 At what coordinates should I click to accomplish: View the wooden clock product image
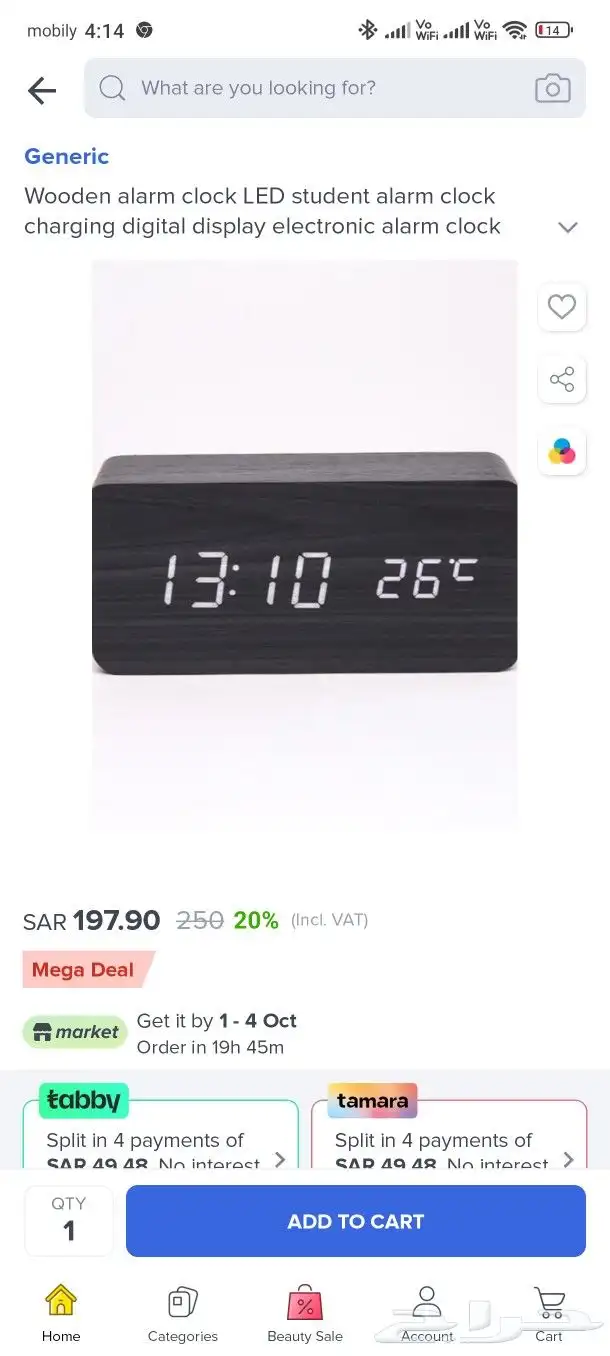coord(304,560)
